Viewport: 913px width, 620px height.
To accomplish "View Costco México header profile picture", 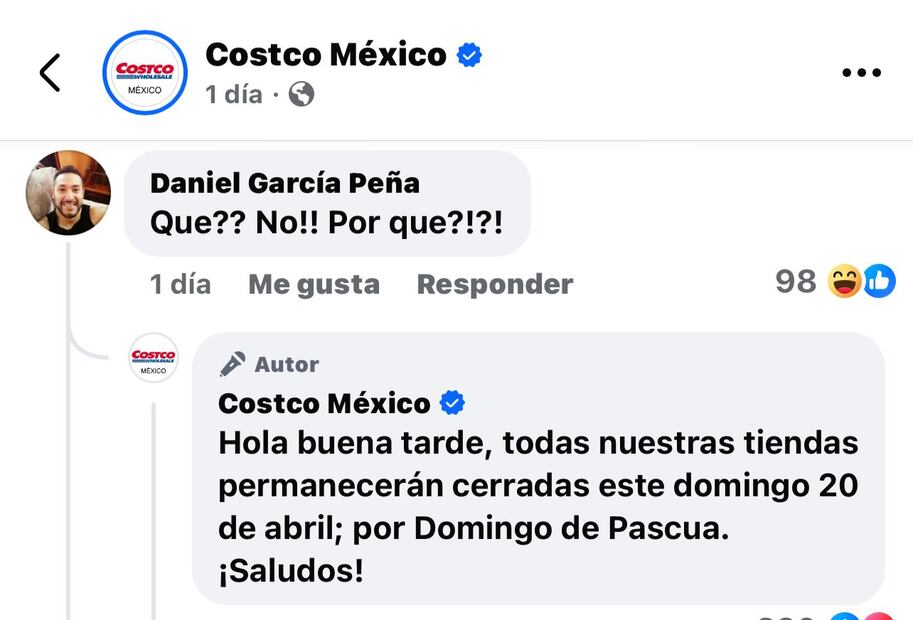I will tap(145, 73).
